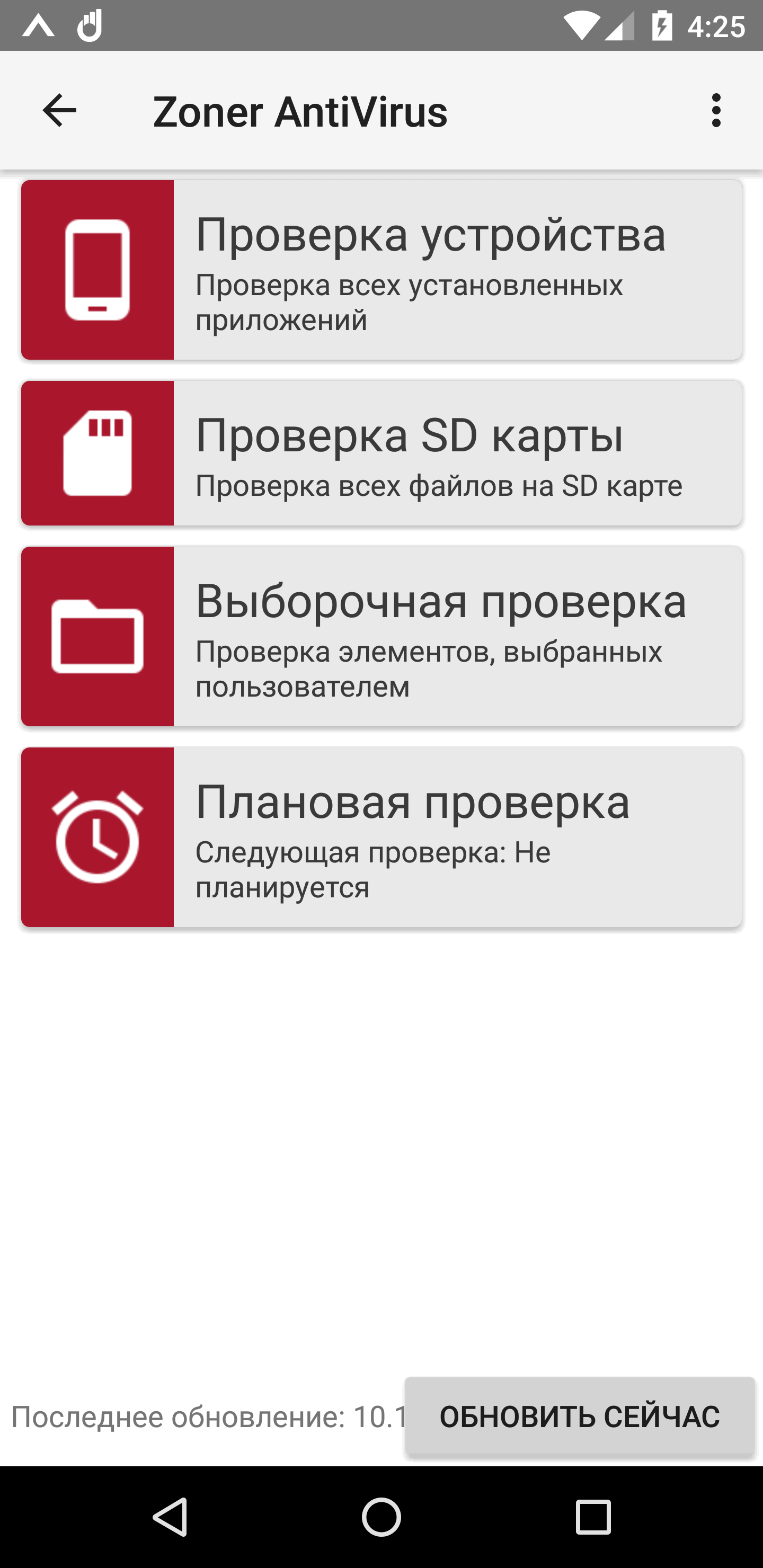Tap ОБНОВИТЬ СЕЙЧАС button

point(579,1416)
